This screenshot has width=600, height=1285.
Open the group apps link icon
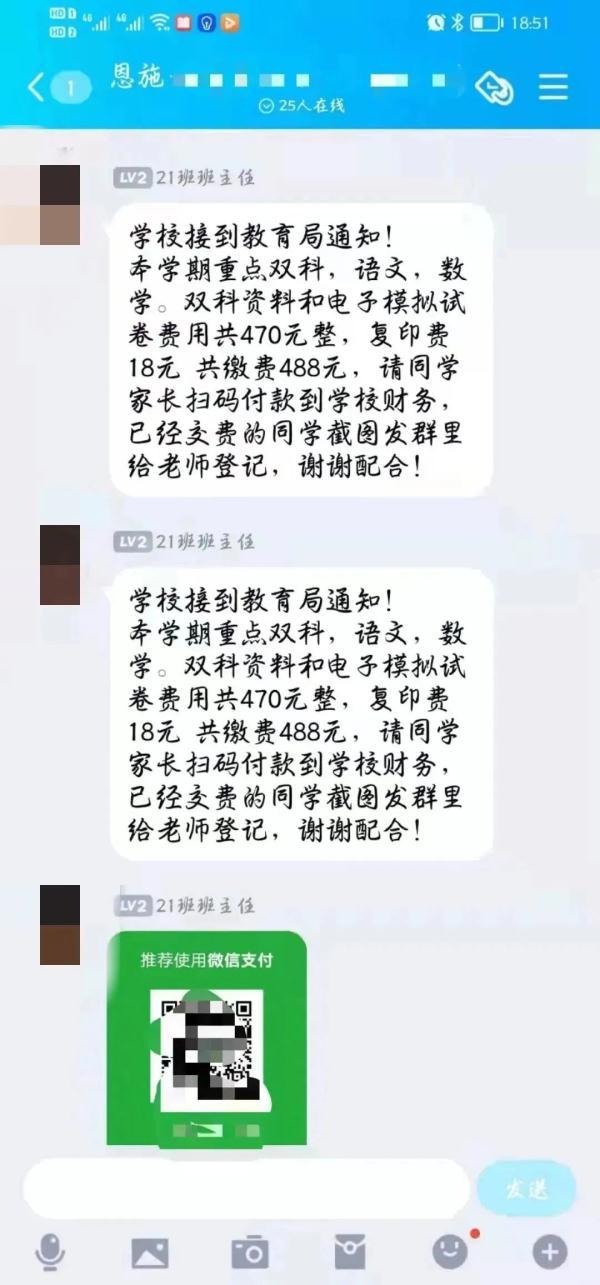[495, 87]
